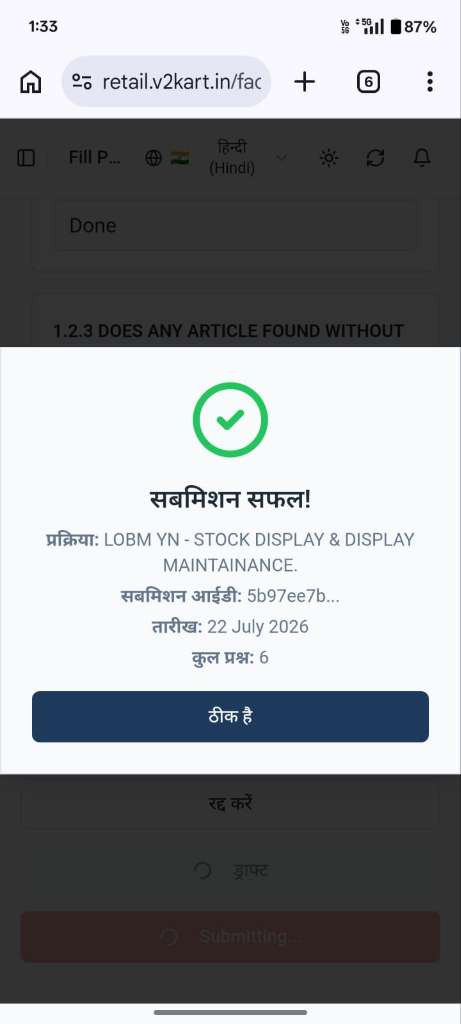Tap the retail.v2kart.in address bar
This screenshot has width=461, height=1024.
[167, 82]
